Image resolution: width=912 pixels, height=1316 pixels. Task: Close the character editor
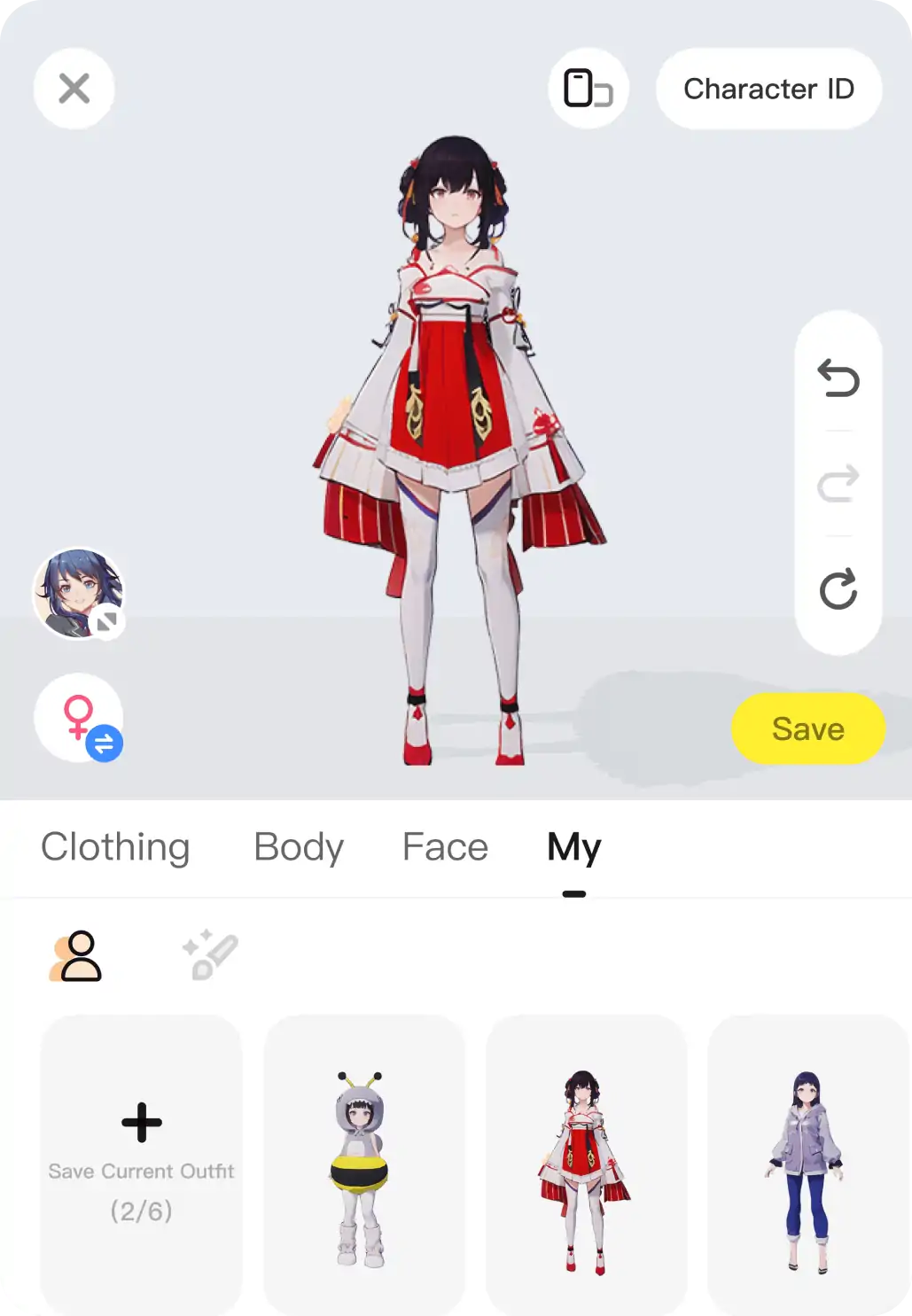(x=74, y=89)
